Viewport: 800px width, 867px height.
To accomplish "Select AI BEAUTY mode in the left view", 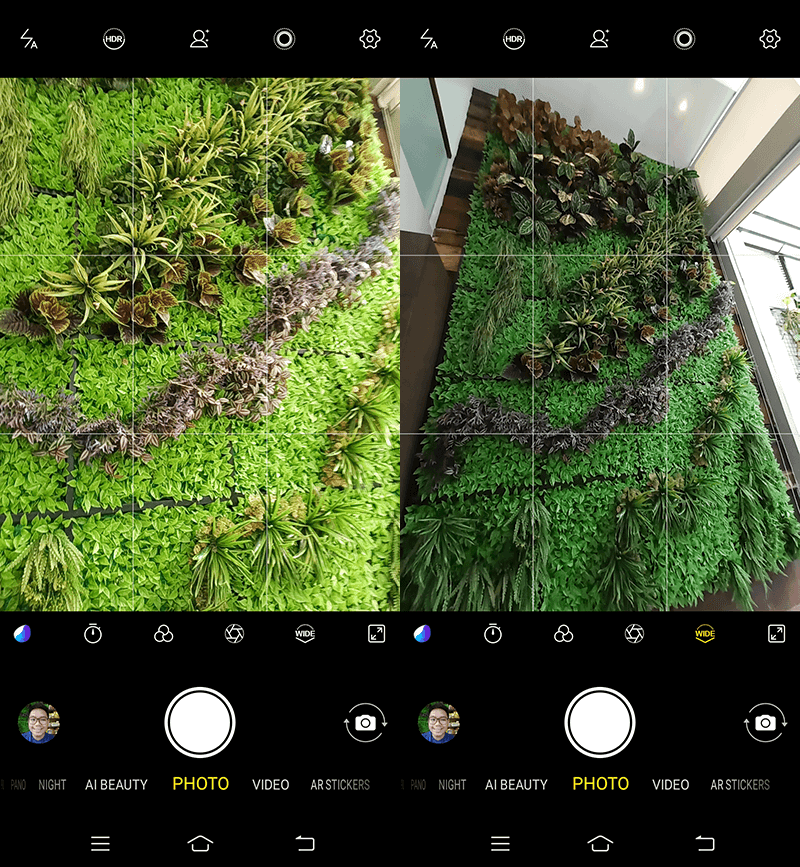I will [116, 785].
